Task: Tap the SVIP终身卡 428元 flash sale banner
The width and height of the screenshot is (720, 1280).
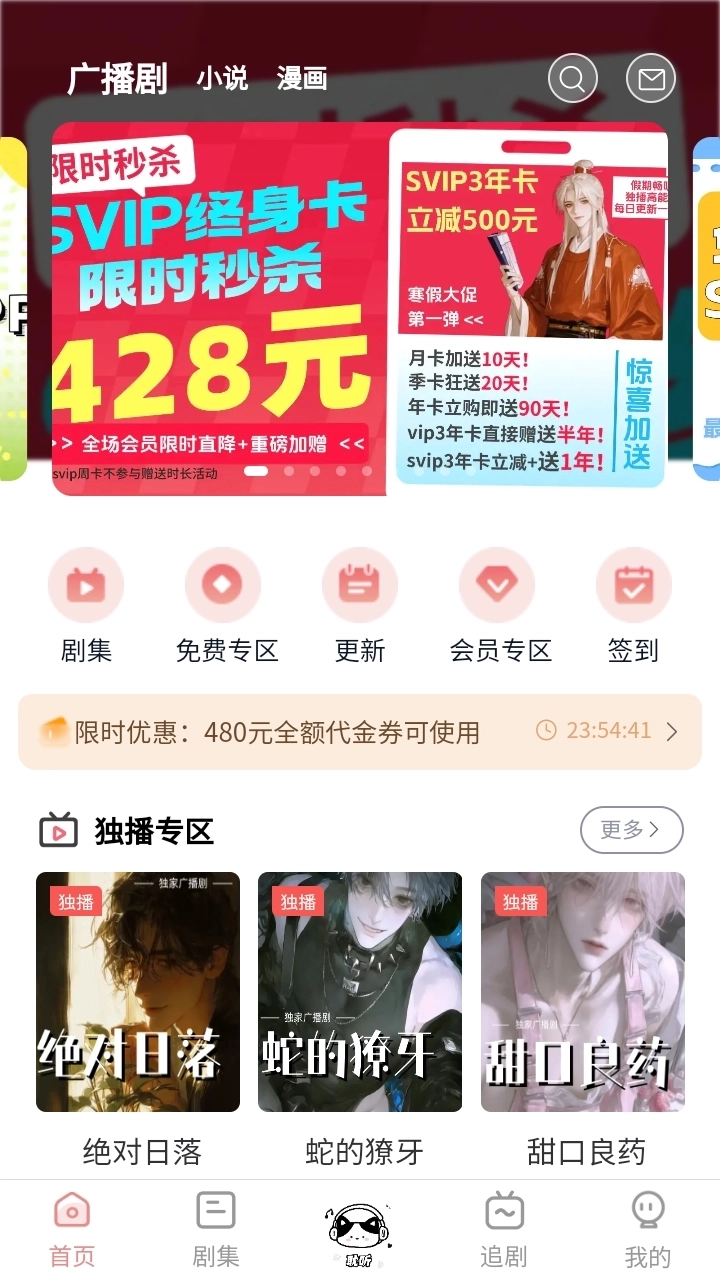Action: [x=215, y=300]
